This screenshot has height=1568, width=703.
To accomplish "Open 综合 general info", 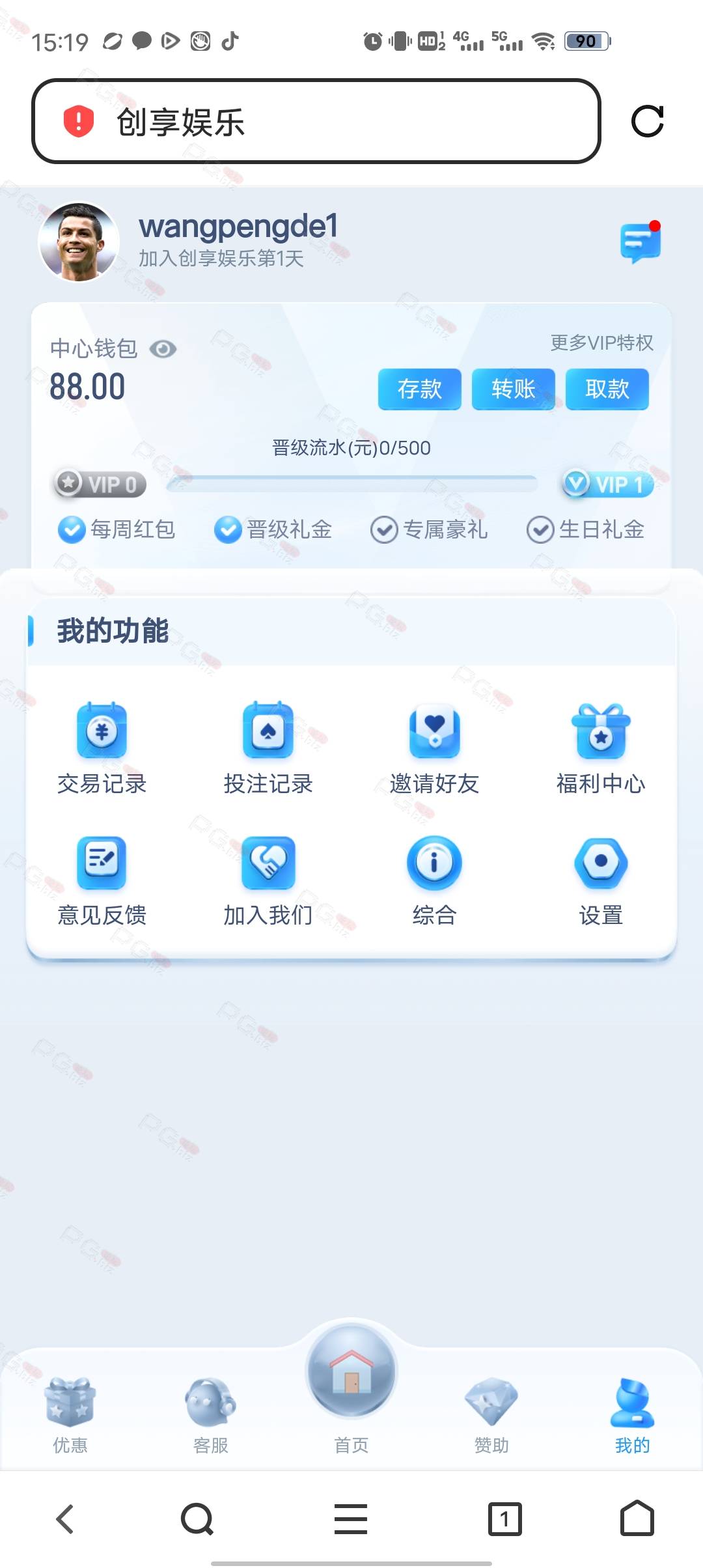I will tap(434, 880).
